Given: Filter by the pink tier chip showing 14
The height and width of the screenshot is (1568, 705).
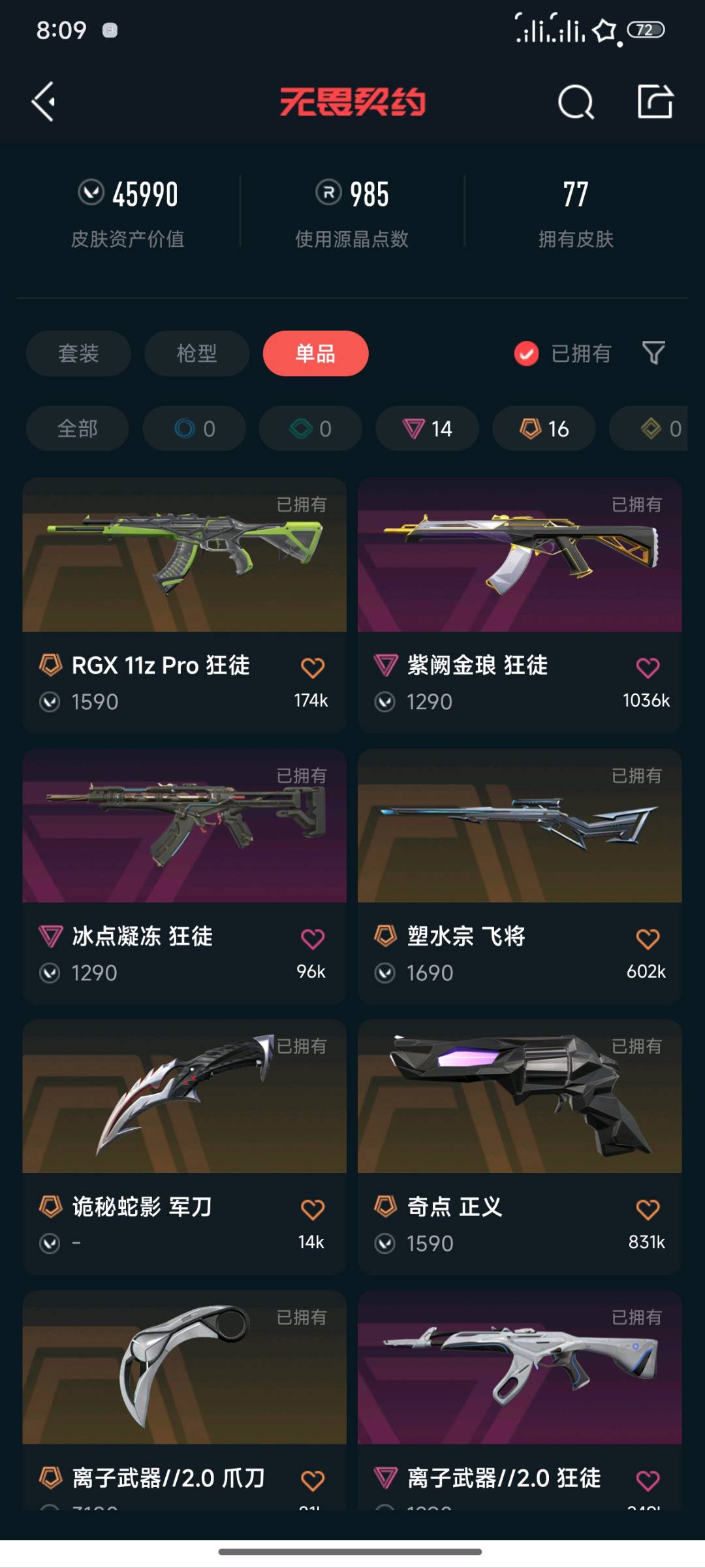Looking at the screenshot, I should pos(427,428).
